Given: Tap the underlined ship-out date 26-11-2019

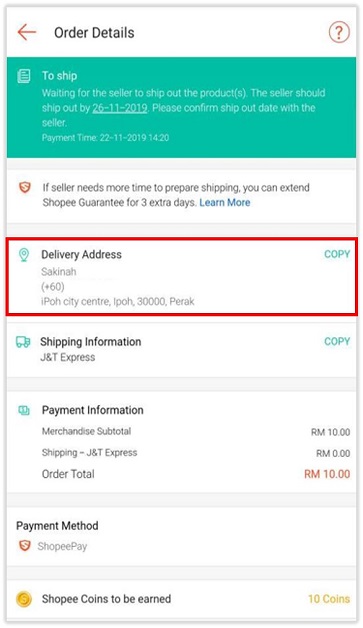Looking at the screenshot, I should click(120, 108).
